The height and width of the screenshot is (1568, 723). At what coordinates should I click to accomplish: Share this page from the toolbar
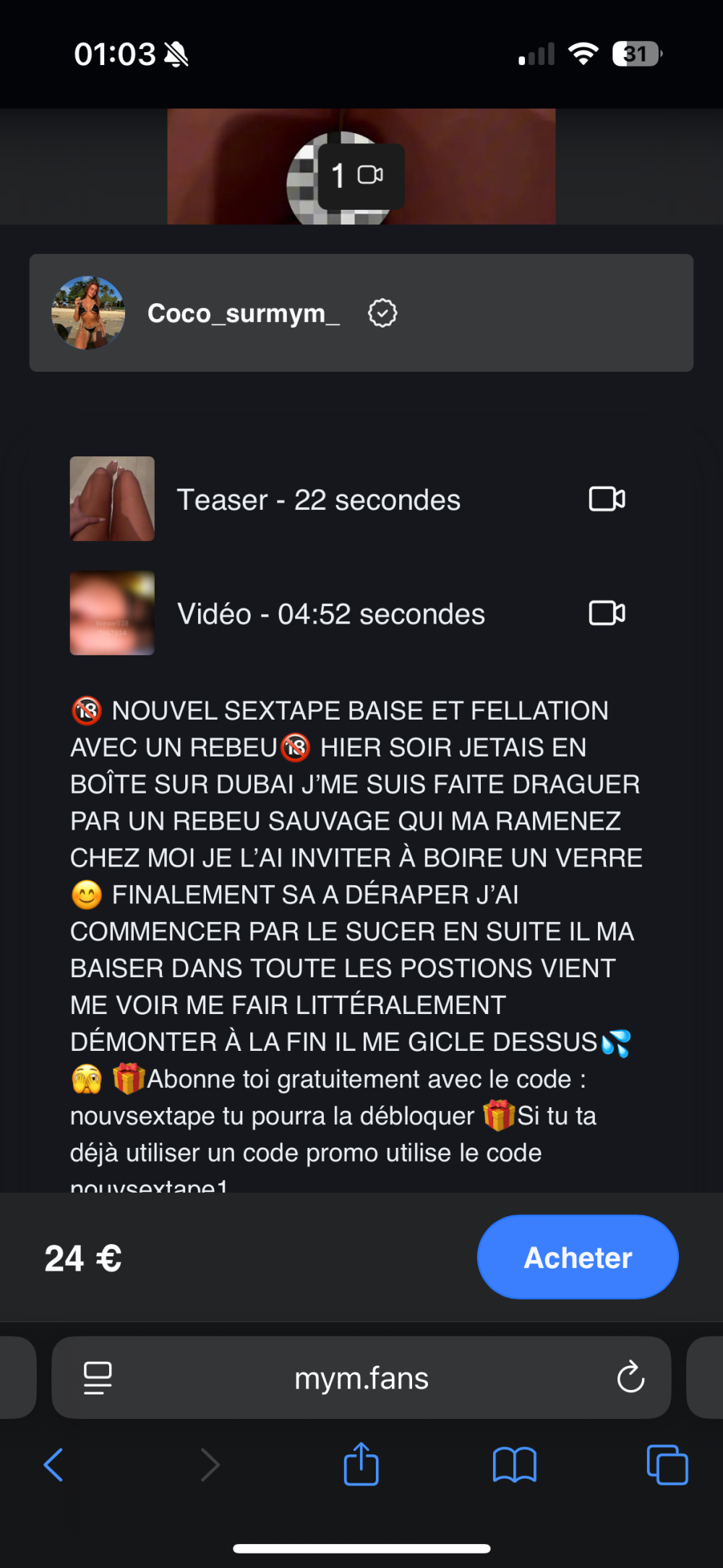pyautogui.click(x=361, y=1464)
